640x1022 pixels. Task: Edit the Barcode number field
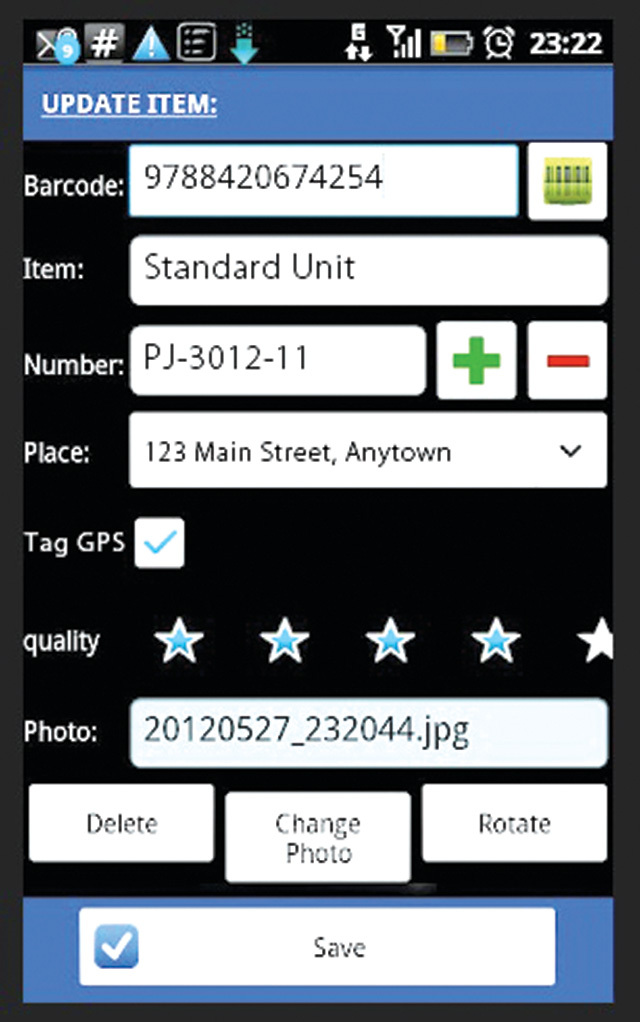coord(323,180)
